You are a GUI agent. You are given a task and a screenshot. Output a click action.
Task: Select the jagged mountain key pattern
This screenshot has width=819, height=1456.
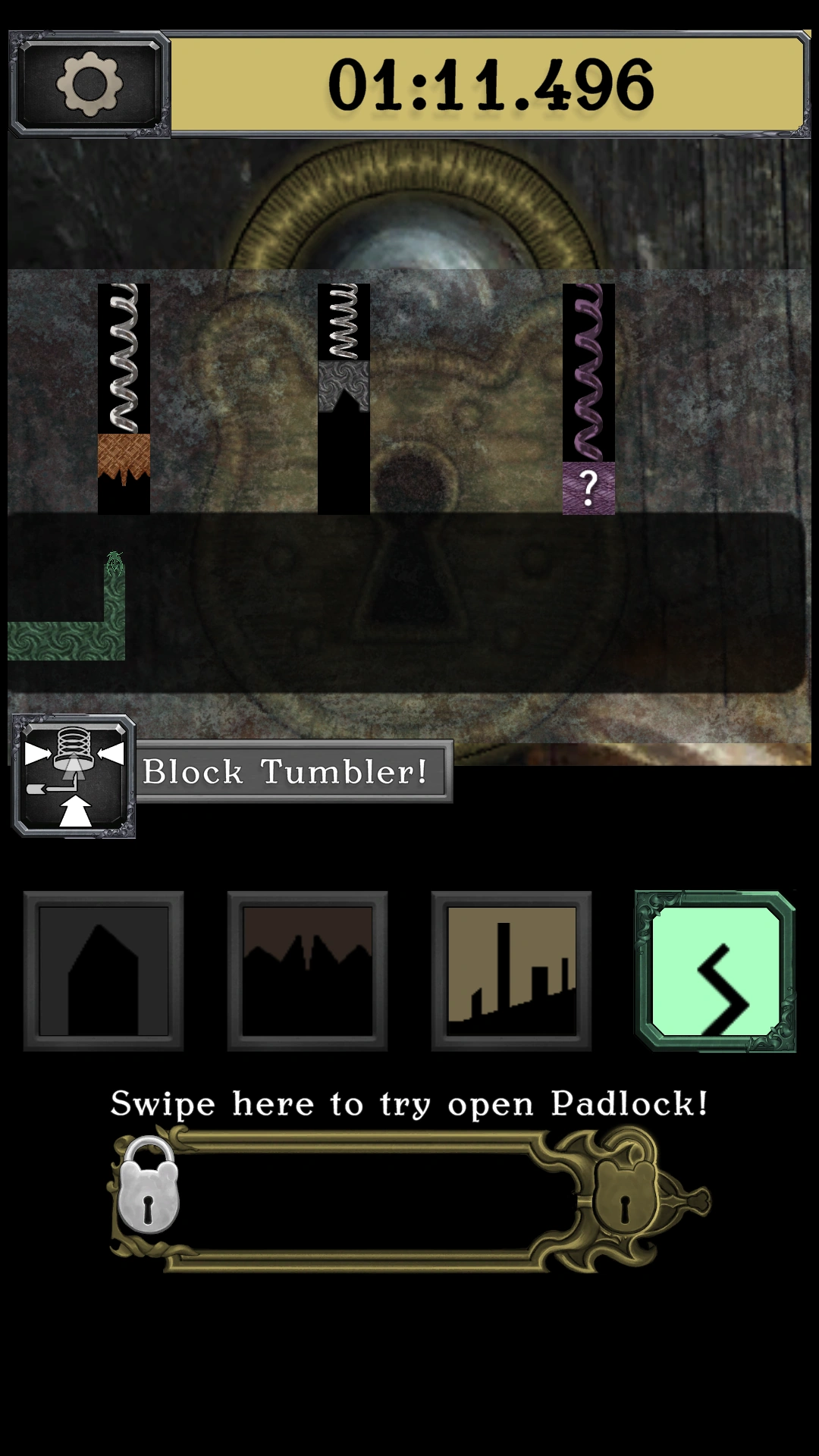(x=307, y=971)
